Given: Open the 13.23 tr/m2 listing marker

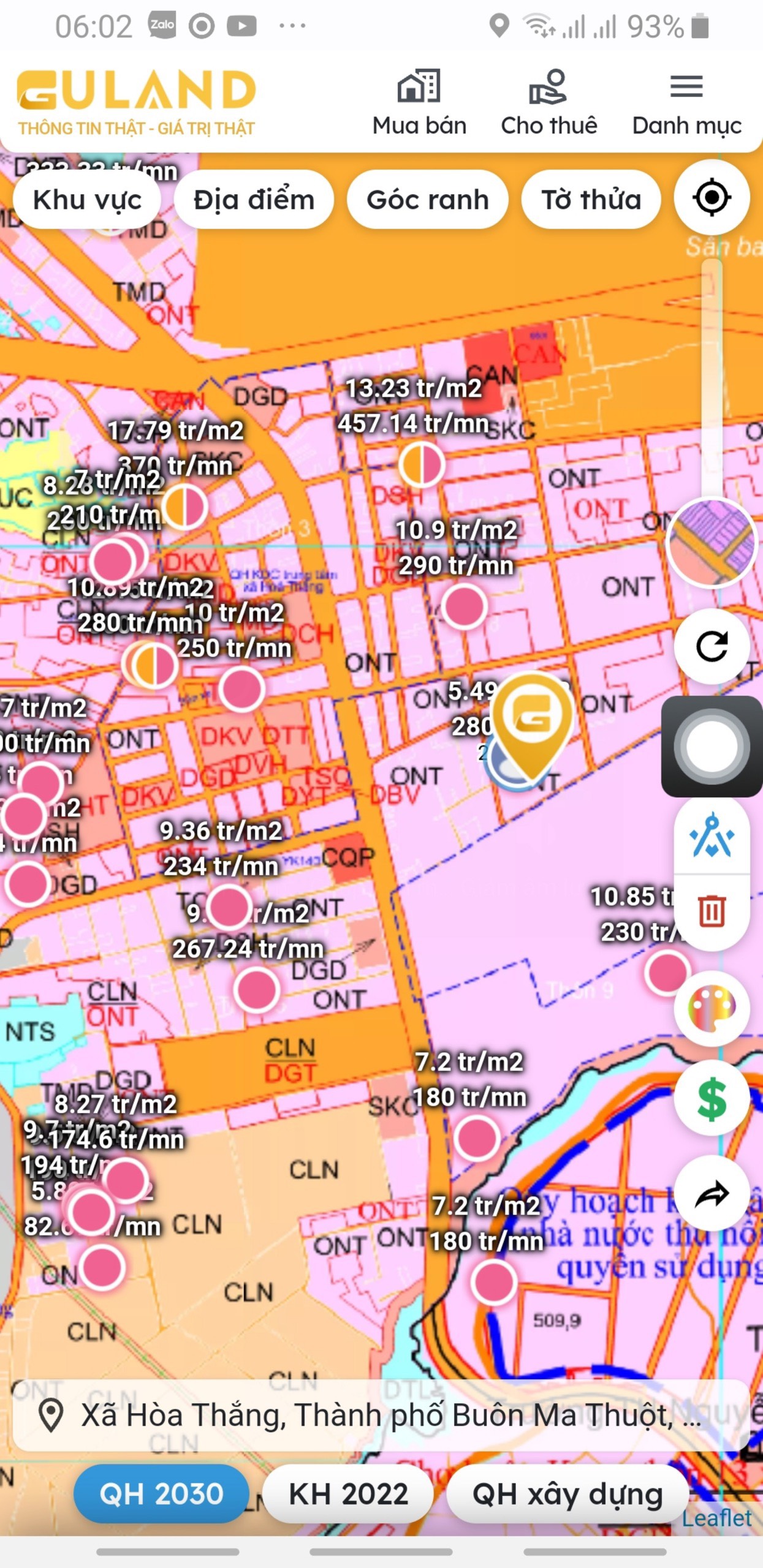Looking at the screenshot, I should coord(422,465).
